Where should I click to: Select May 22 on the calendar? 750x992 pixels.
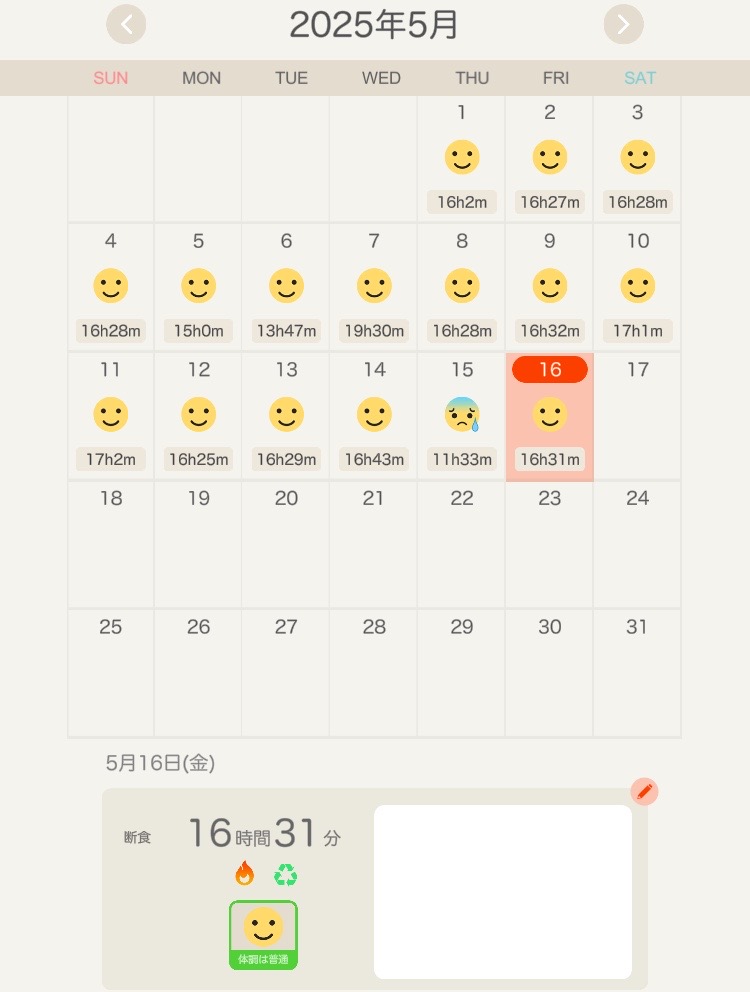[x=462, y=544]
